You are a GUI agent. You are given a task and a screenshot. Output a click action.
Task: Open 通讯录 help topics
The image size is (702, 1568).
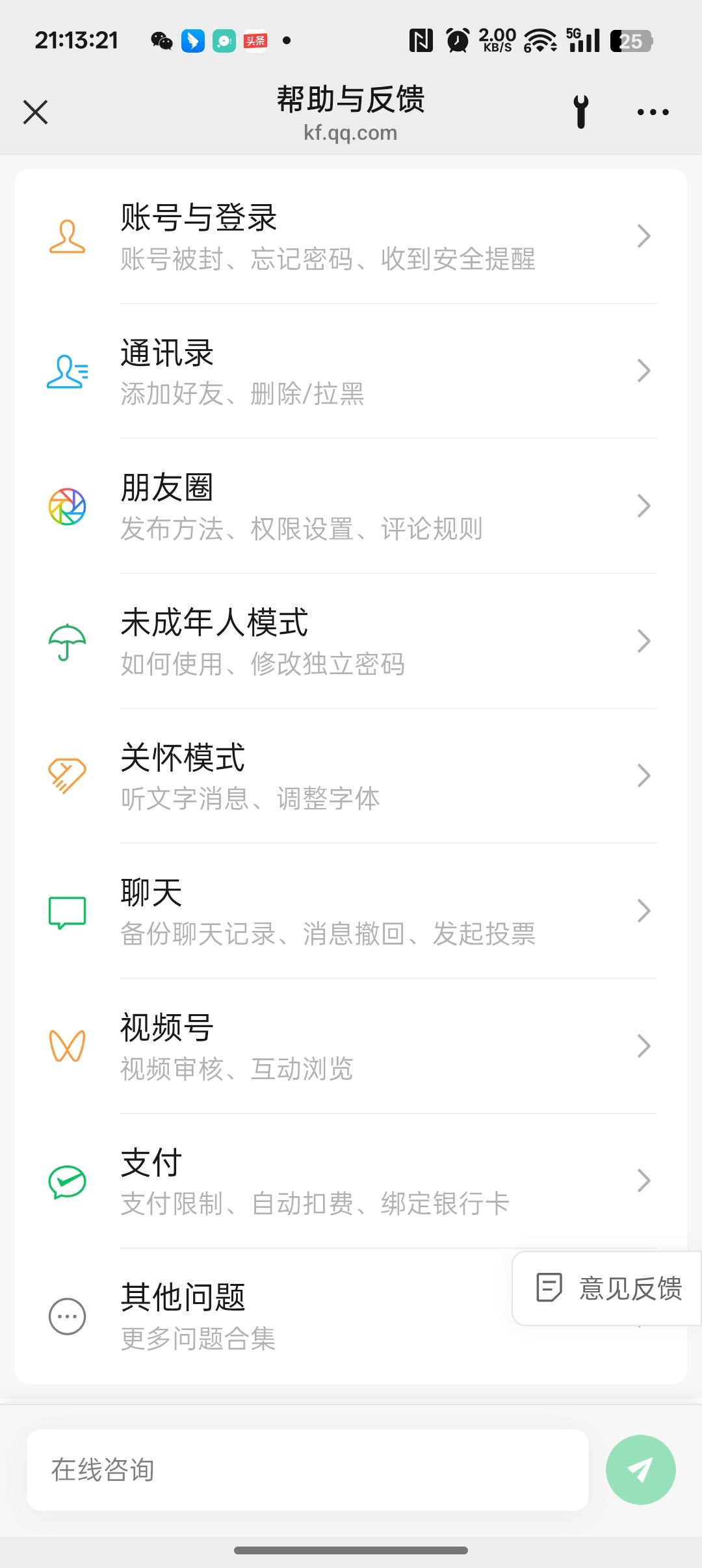click(x=351, y=371)
